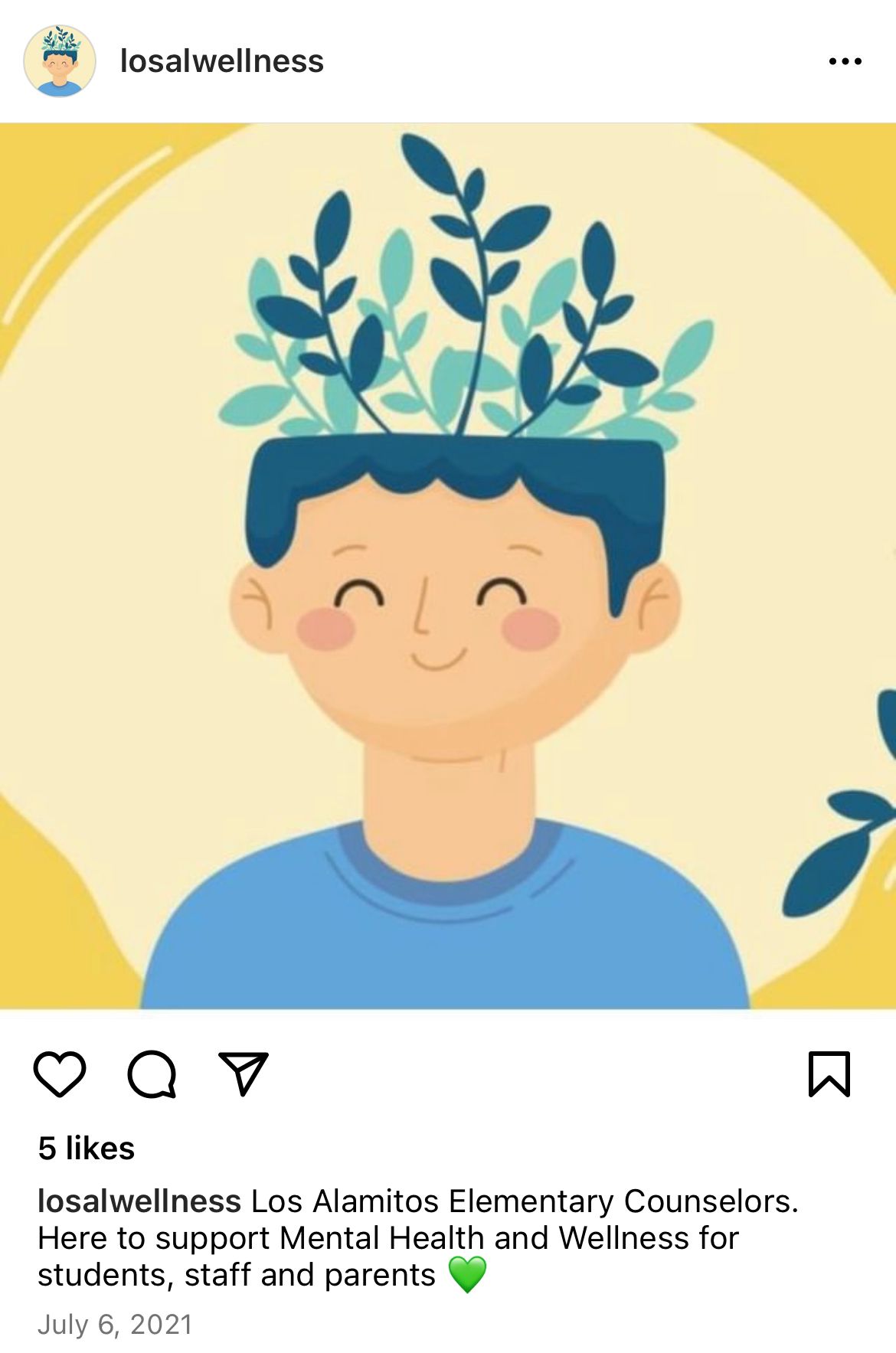This screenshot has height=1353, width=896.
Task: Bookmark this post
Action: pyautogui.click(x=829, y=1074)
